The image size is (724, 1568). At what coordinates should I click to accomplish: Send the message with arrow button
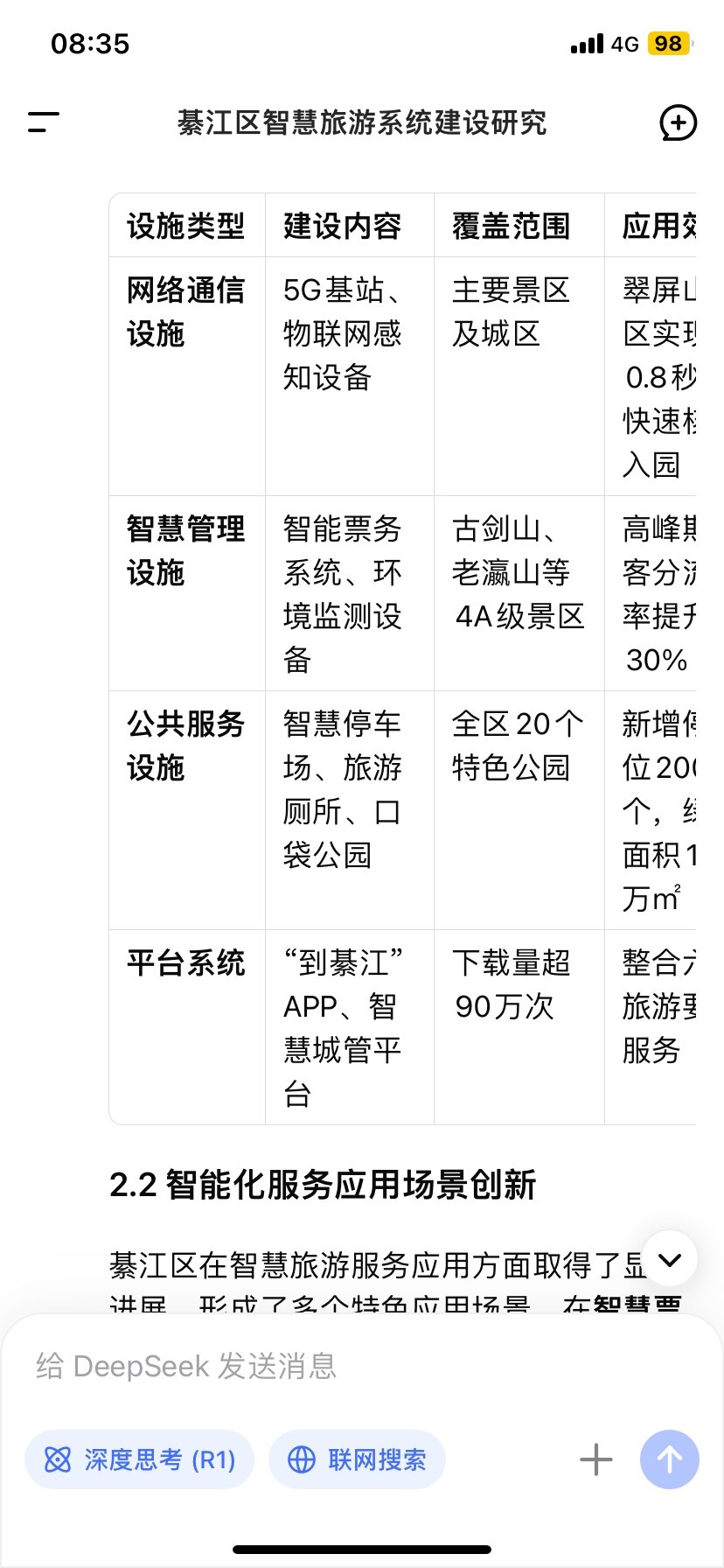tap(670, 1459)
